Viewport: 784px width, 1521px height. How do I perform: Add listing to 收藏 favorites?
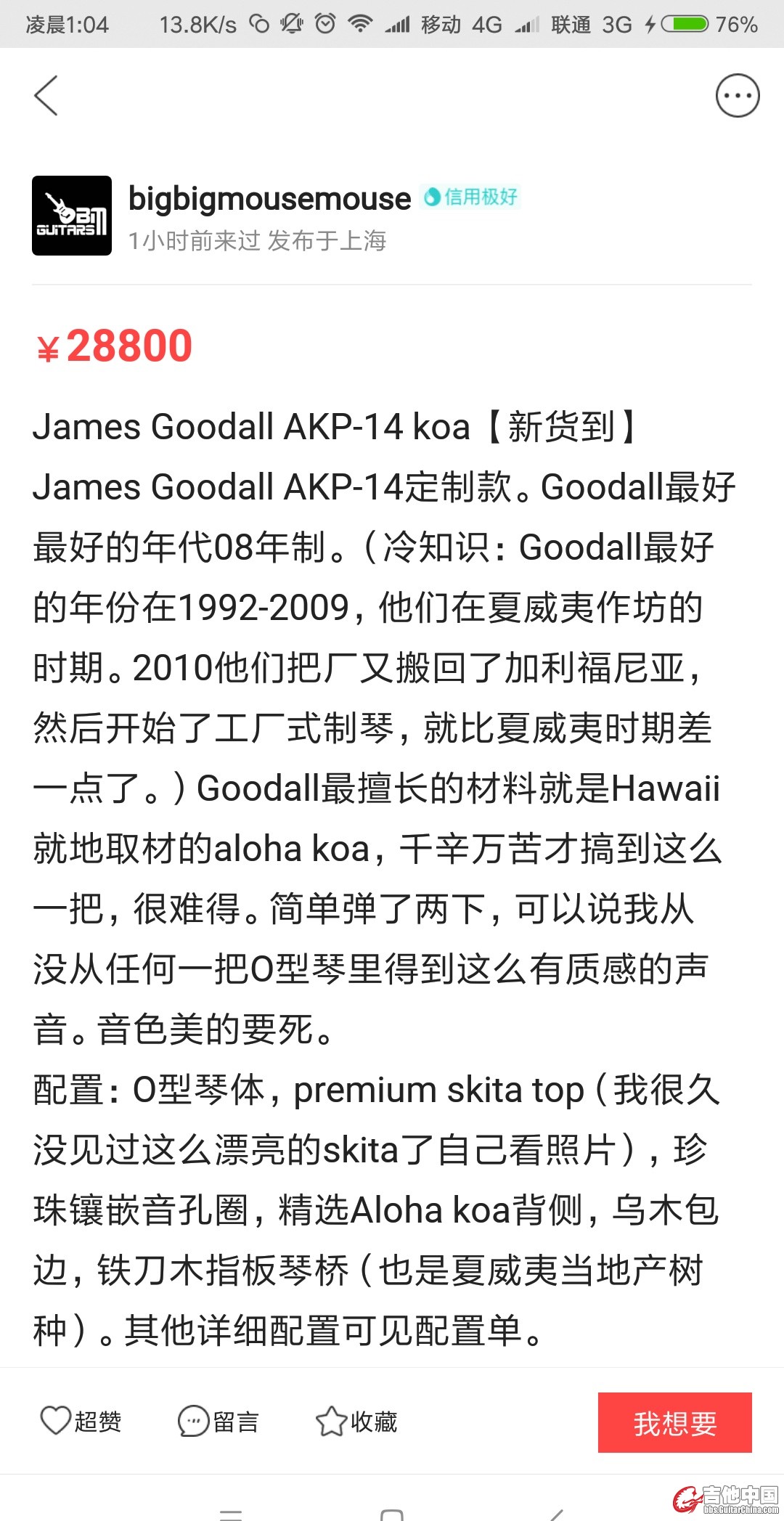click(356, 1421)
